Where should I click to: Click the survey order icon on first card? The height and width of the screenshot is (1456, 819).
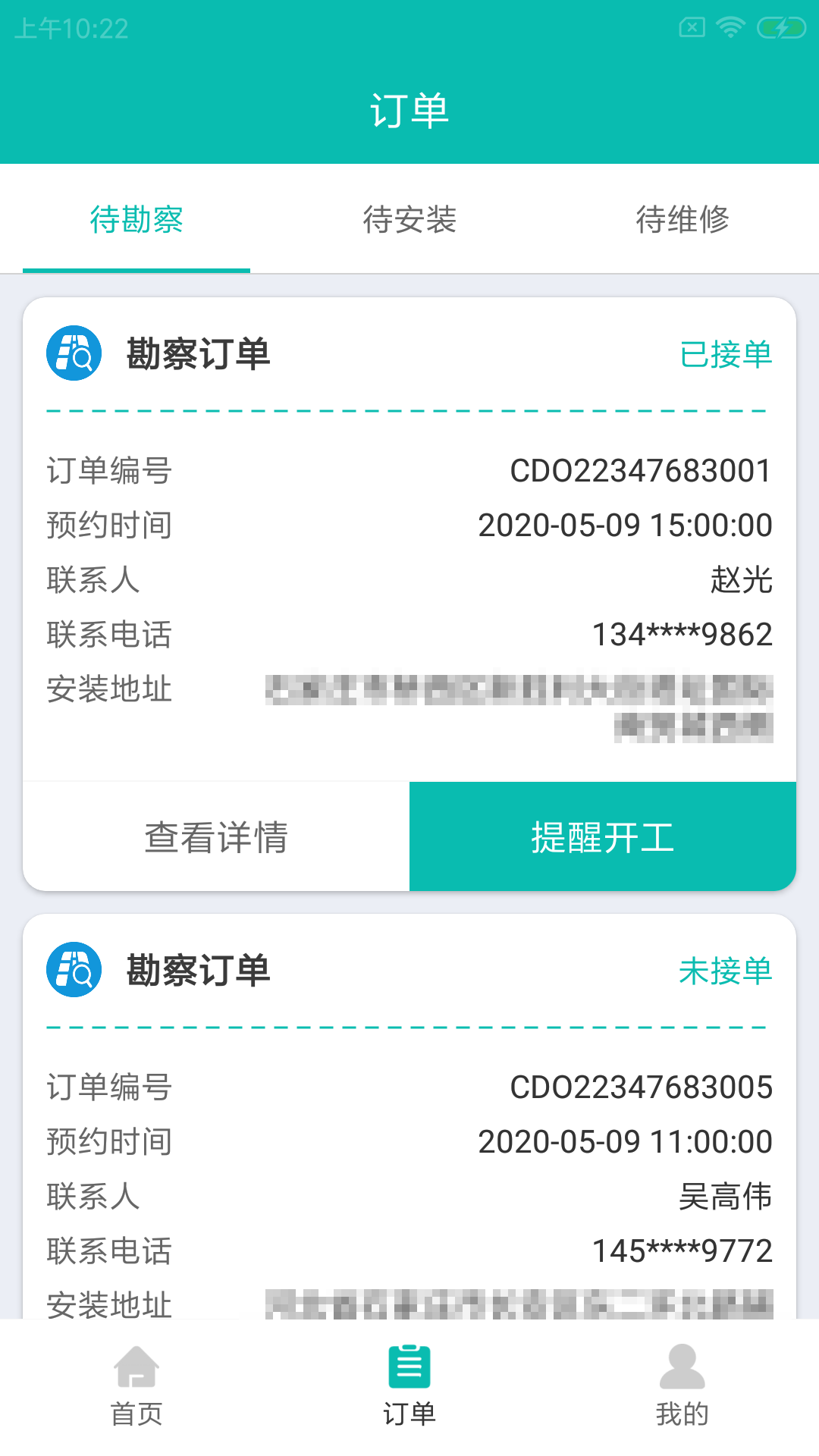click(74, 352)
